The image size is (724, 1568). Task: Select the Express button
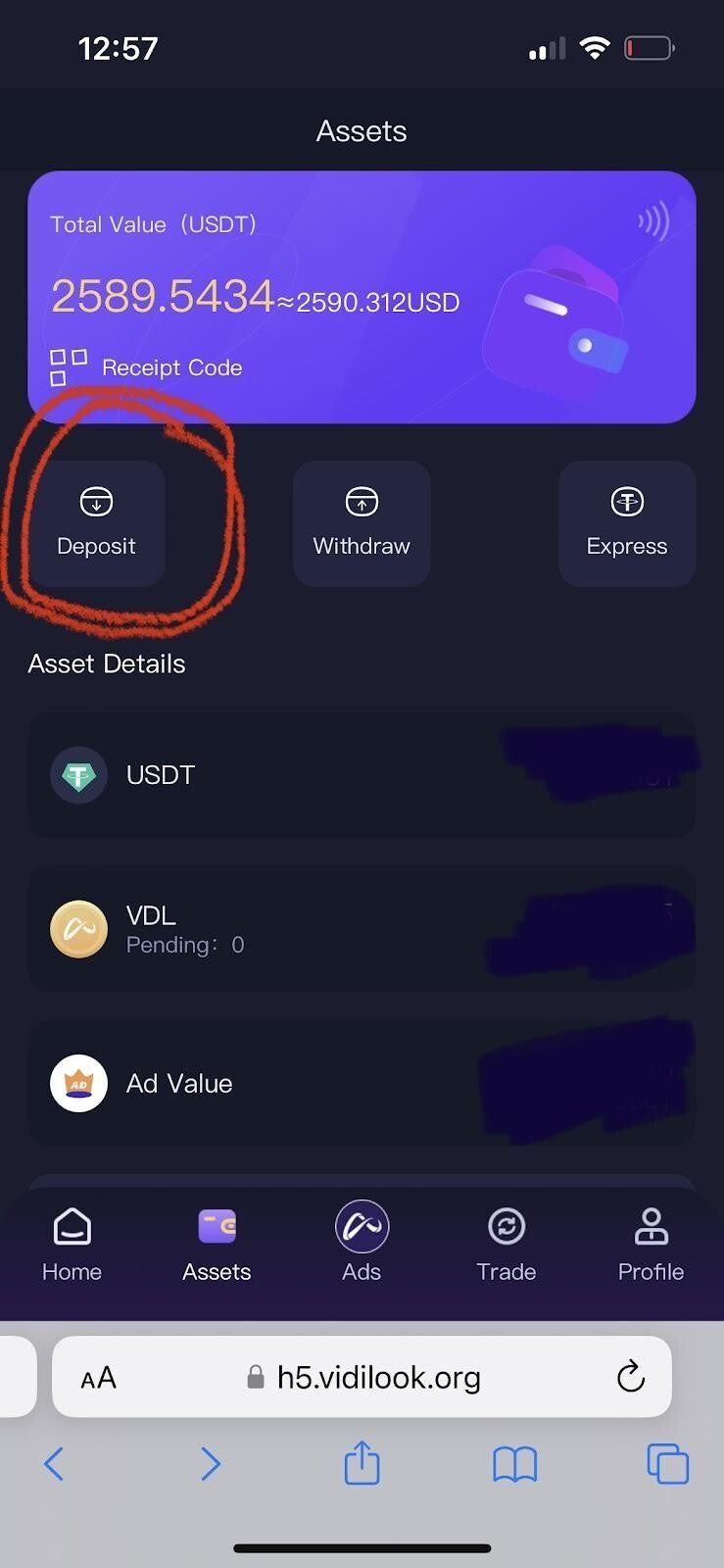pos(627,523)
